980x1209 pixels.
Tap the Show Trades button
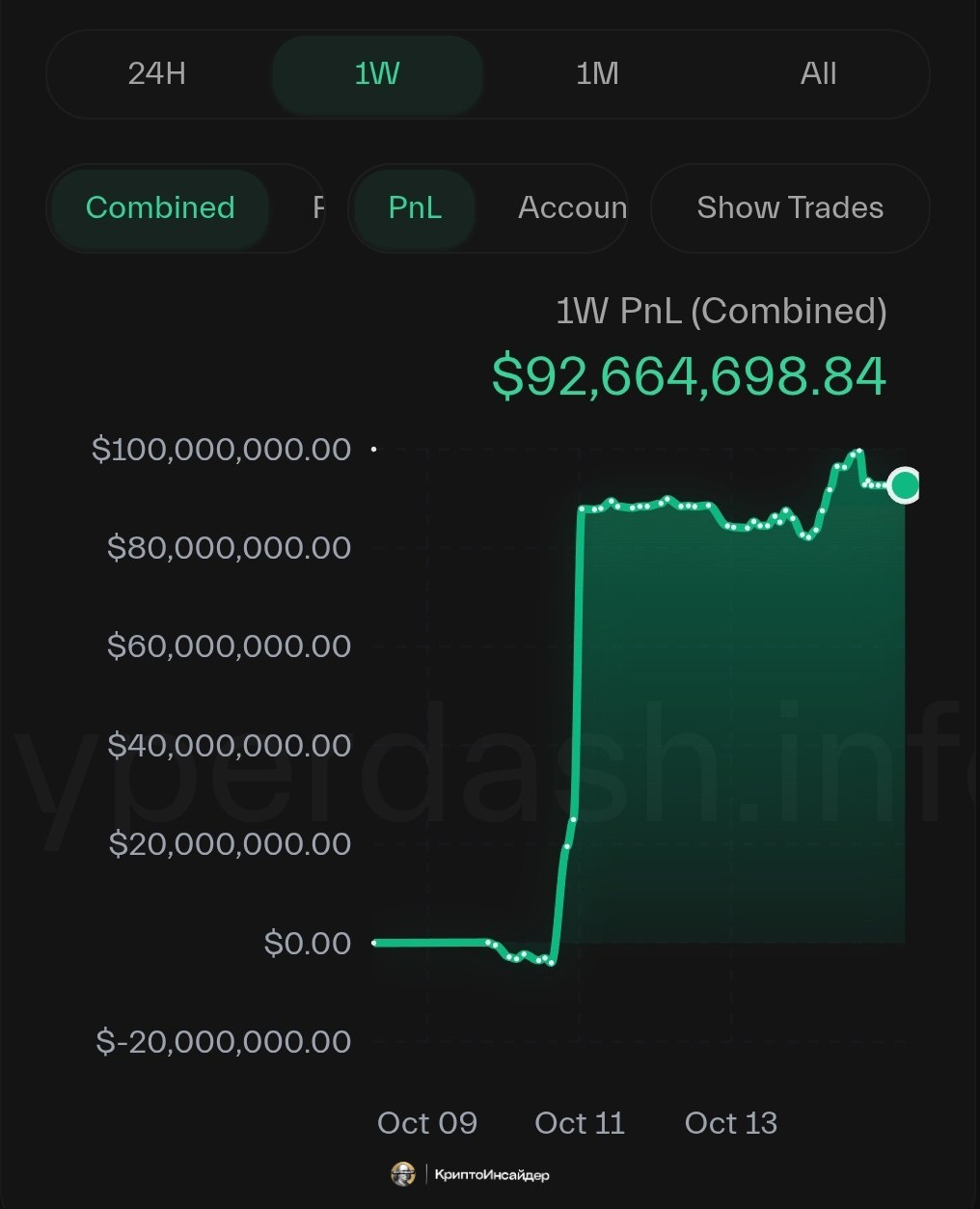point(790,207)
